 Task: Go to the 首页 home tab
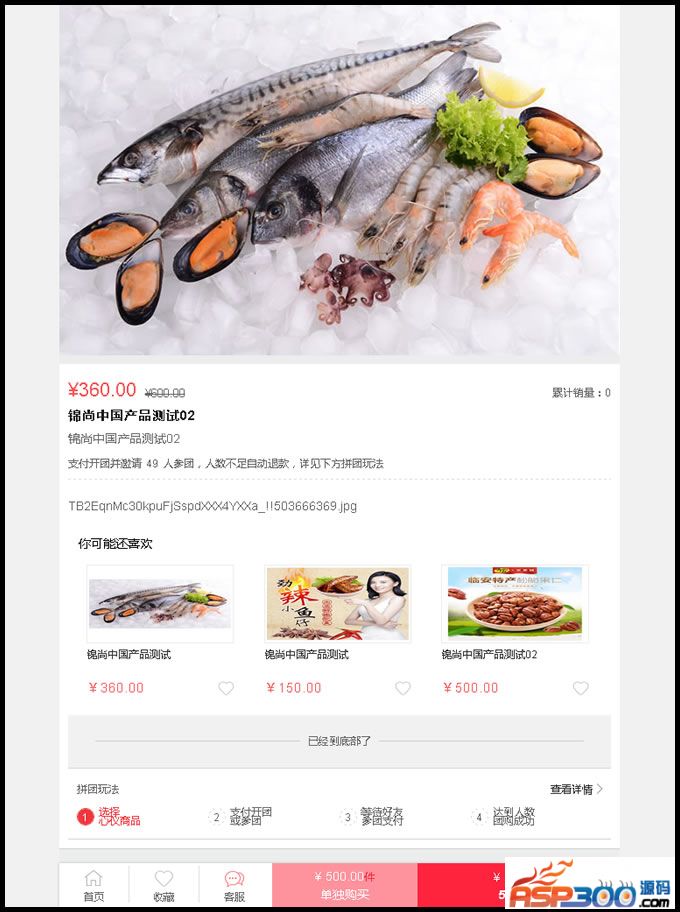pyautogui.click(x=93, y=886)
